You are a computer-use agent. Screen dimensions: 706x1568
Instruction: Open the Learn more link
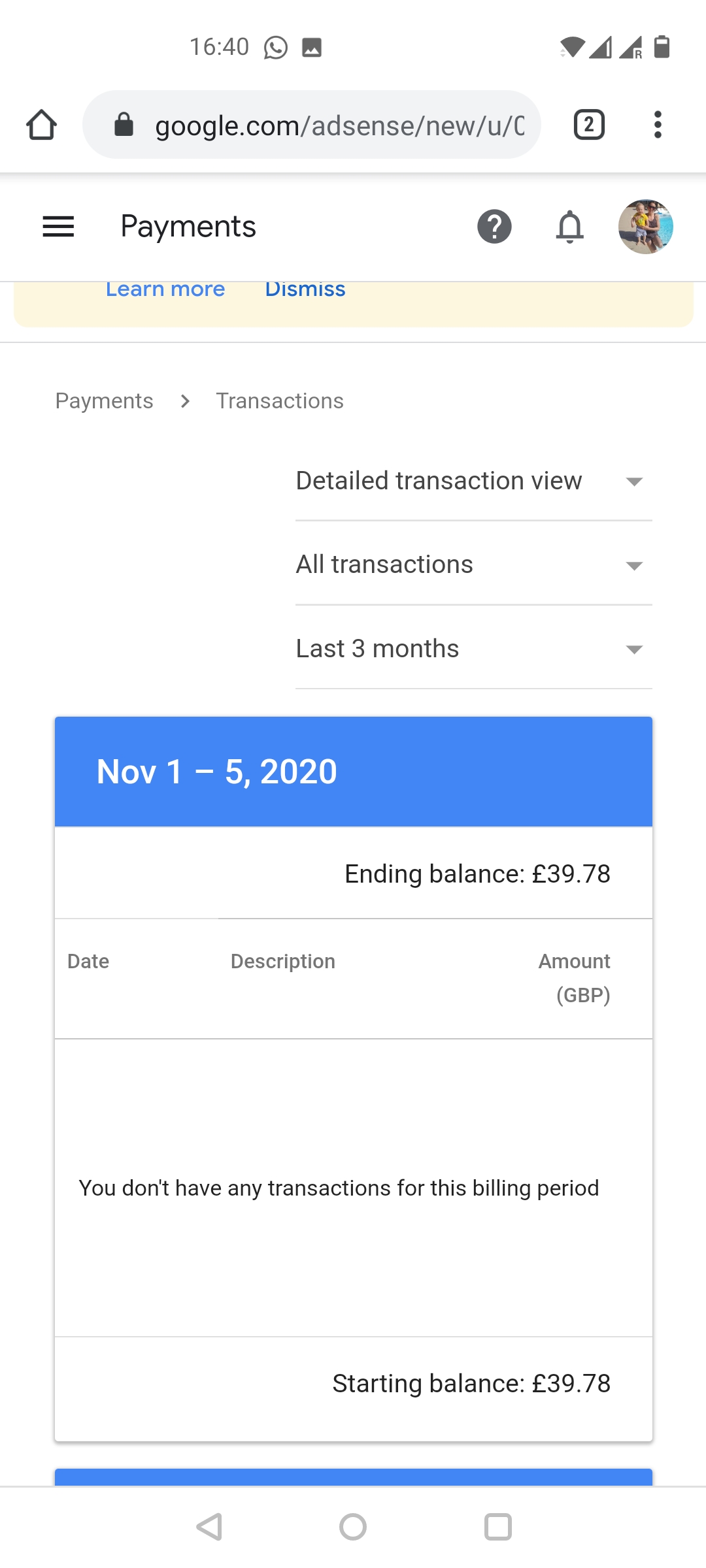(165, 289)
